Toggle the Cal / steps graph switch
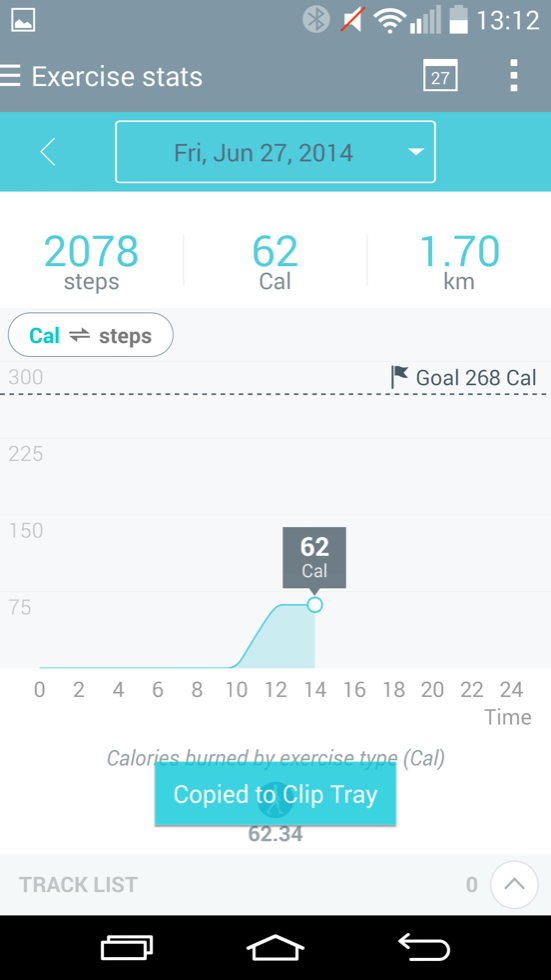Screen dimensions: 551x980 (x=91, y=335)
